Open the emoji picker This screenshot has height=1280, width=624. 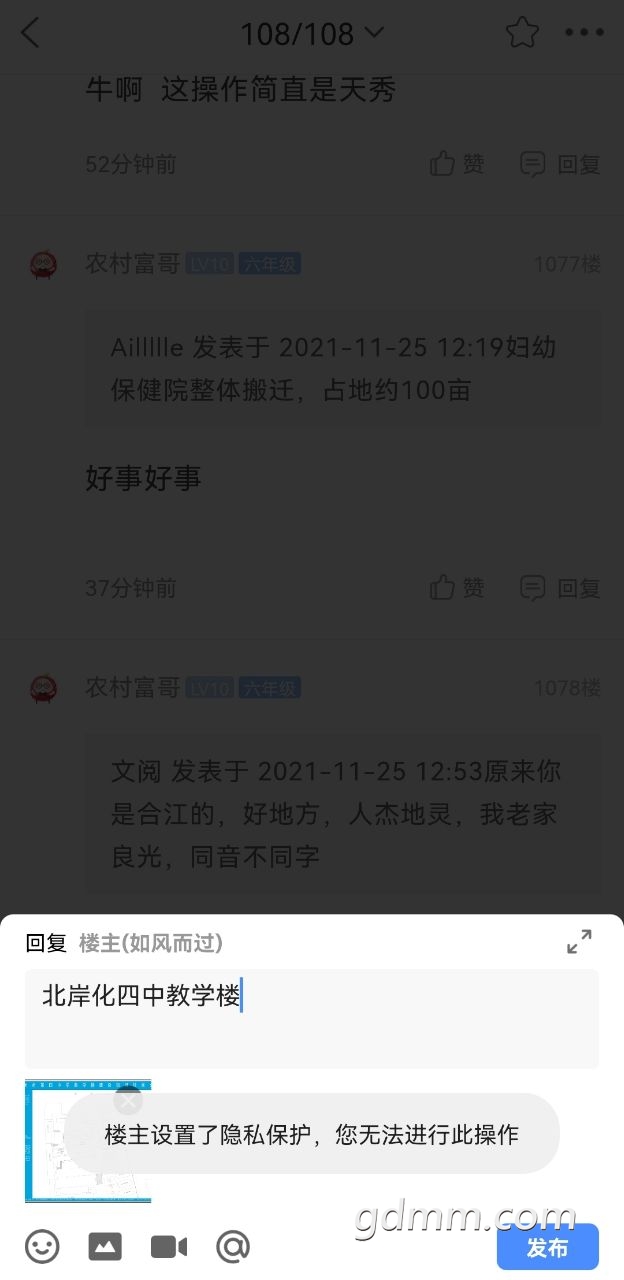pos(42,1246)
